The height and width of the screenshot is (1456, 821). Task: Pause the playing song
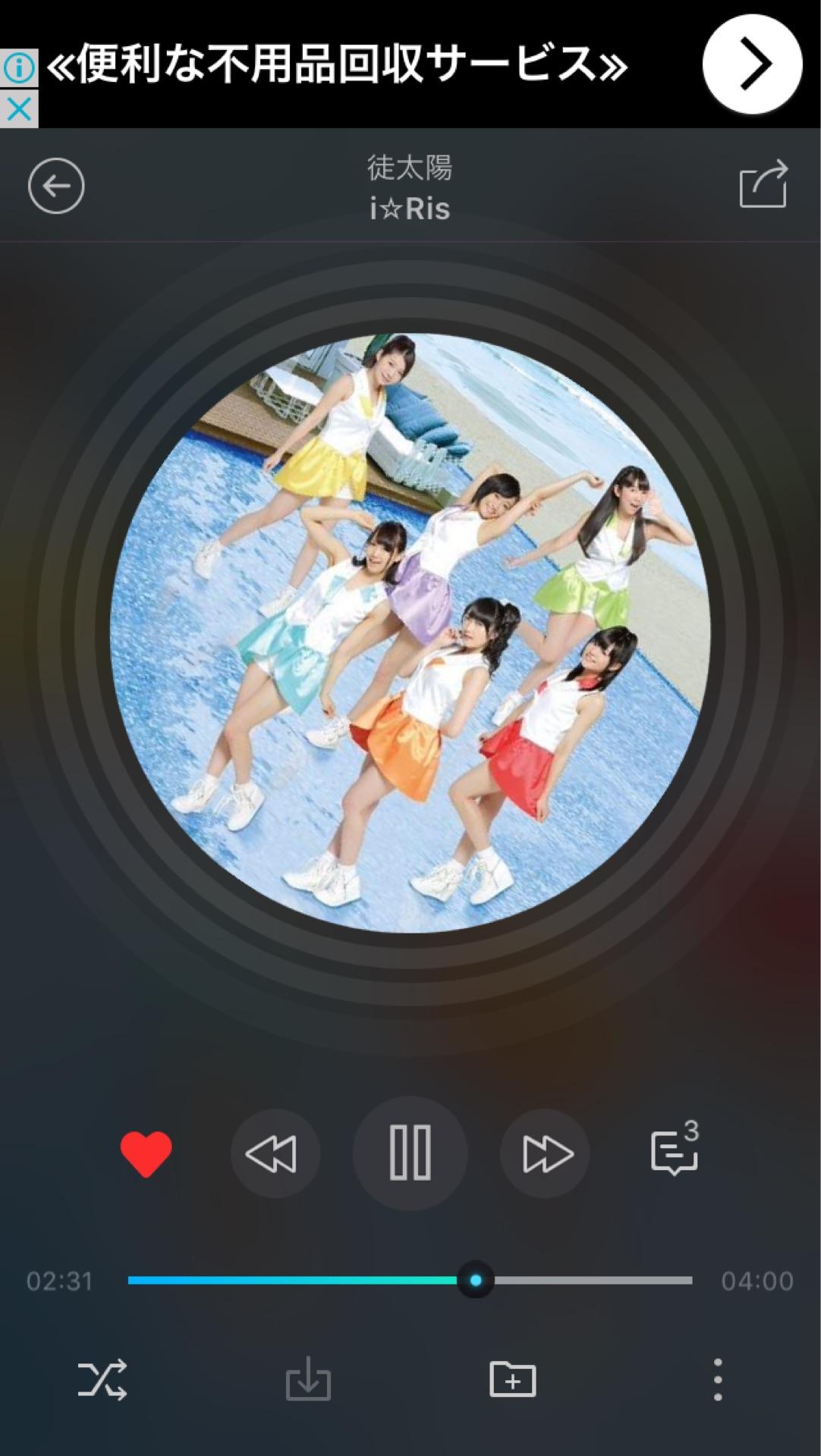point(410,1153)
